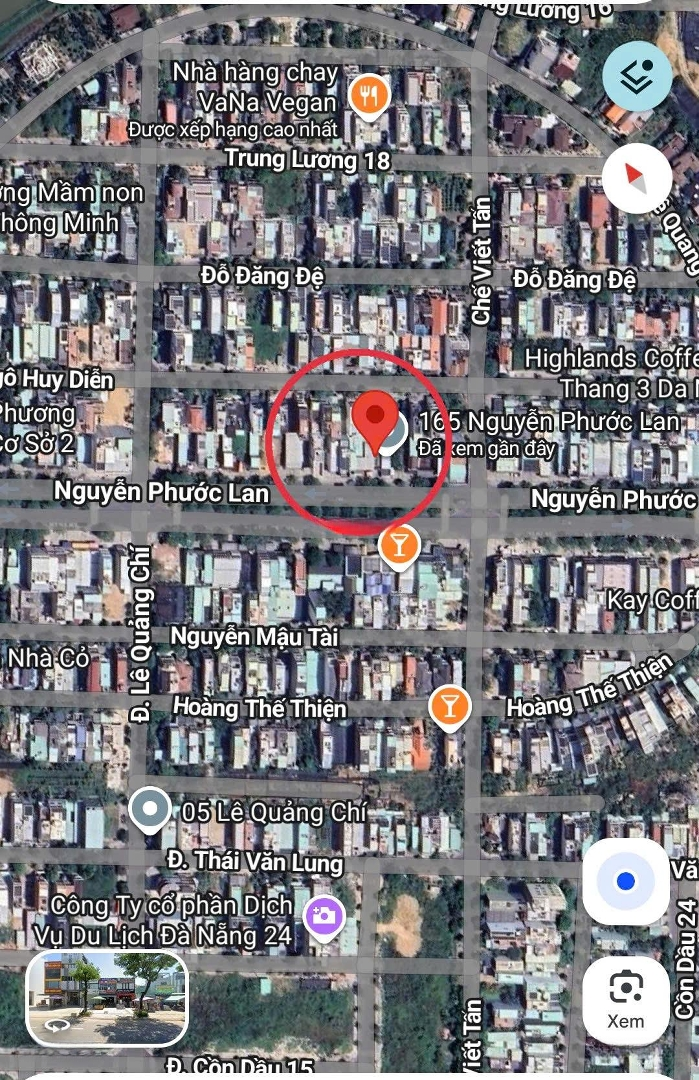Tap the compass to reset orientation

(637, 177)
